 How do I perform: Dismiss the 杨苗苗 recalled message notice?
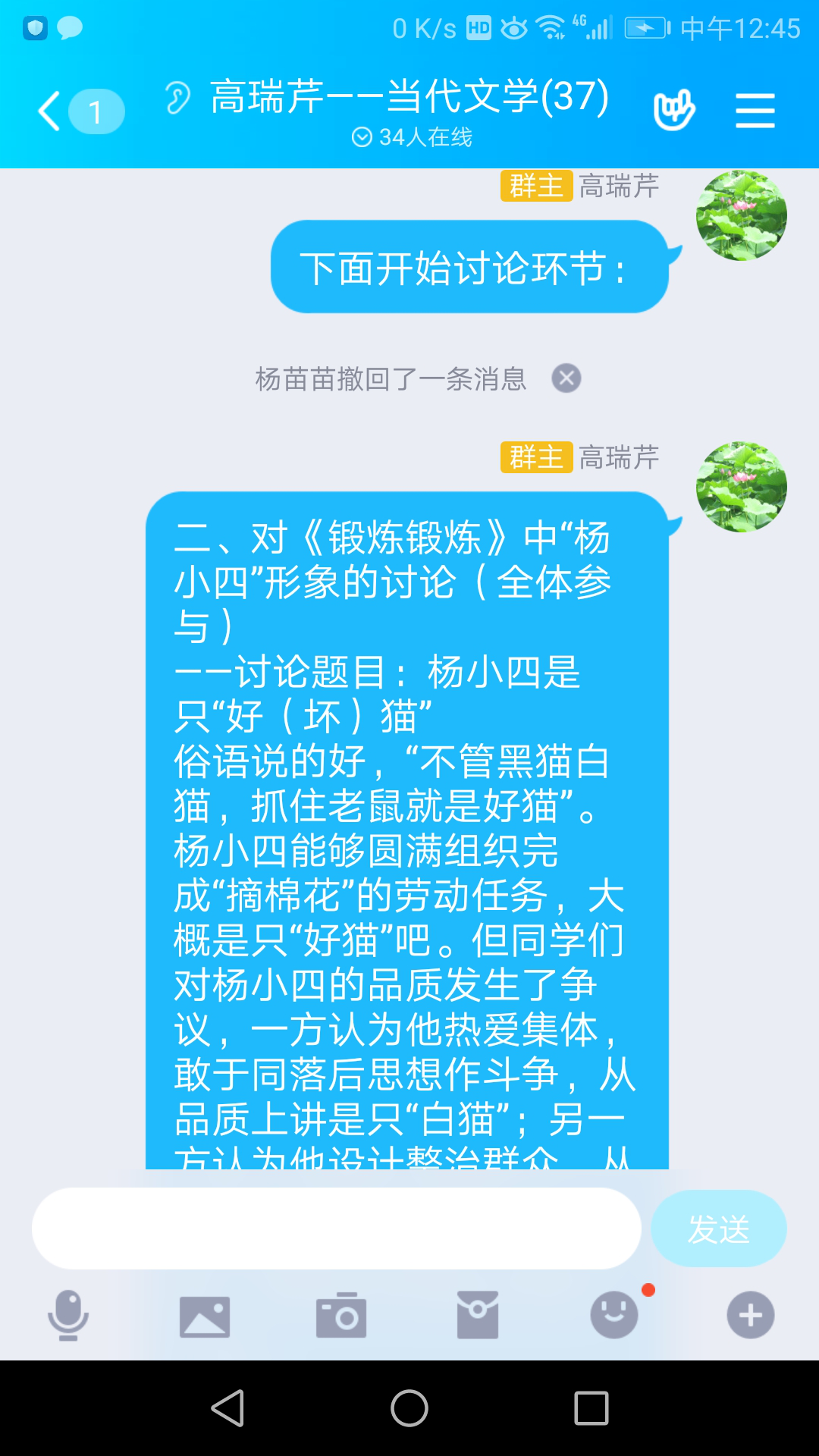point(566,378)
